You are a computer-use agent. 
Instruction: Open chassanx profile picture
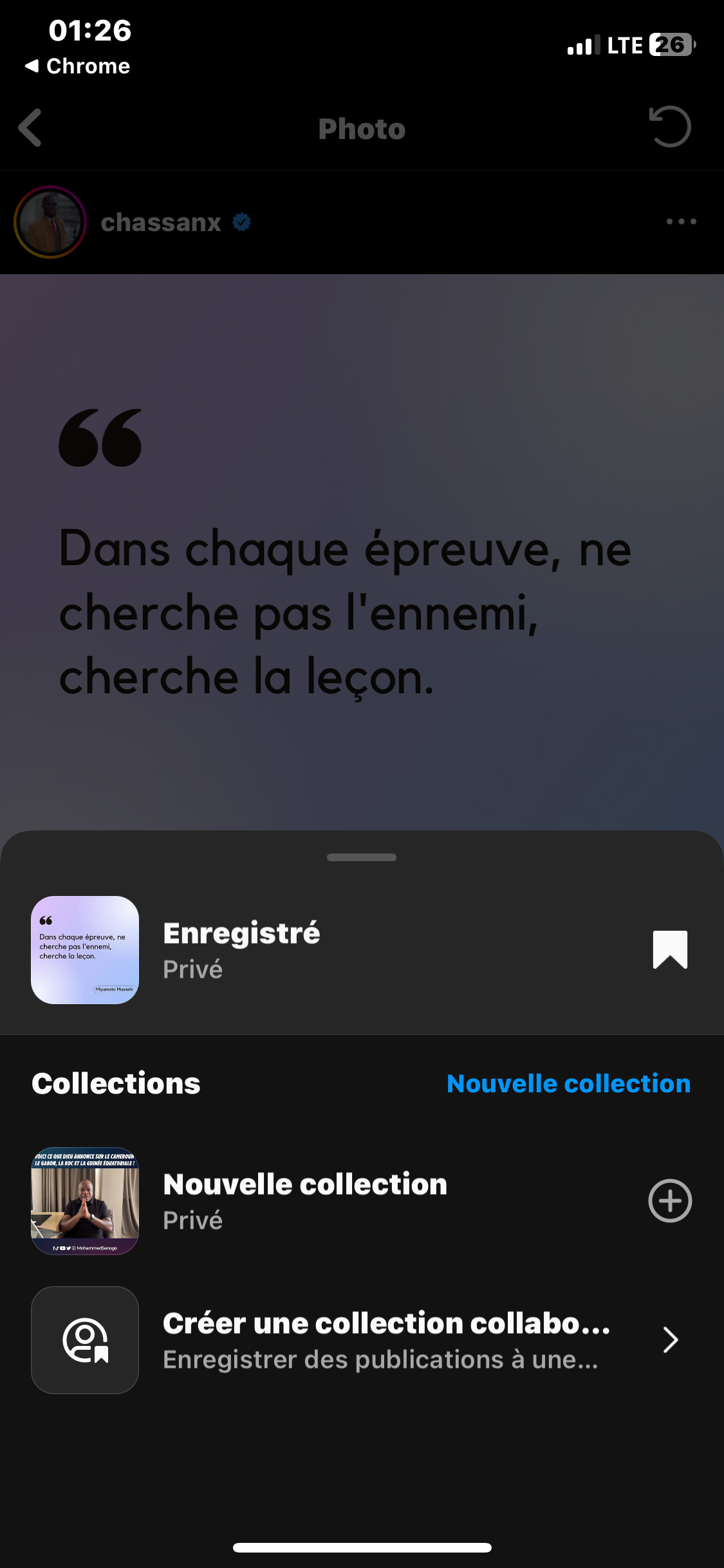click(x=50, y=222)
